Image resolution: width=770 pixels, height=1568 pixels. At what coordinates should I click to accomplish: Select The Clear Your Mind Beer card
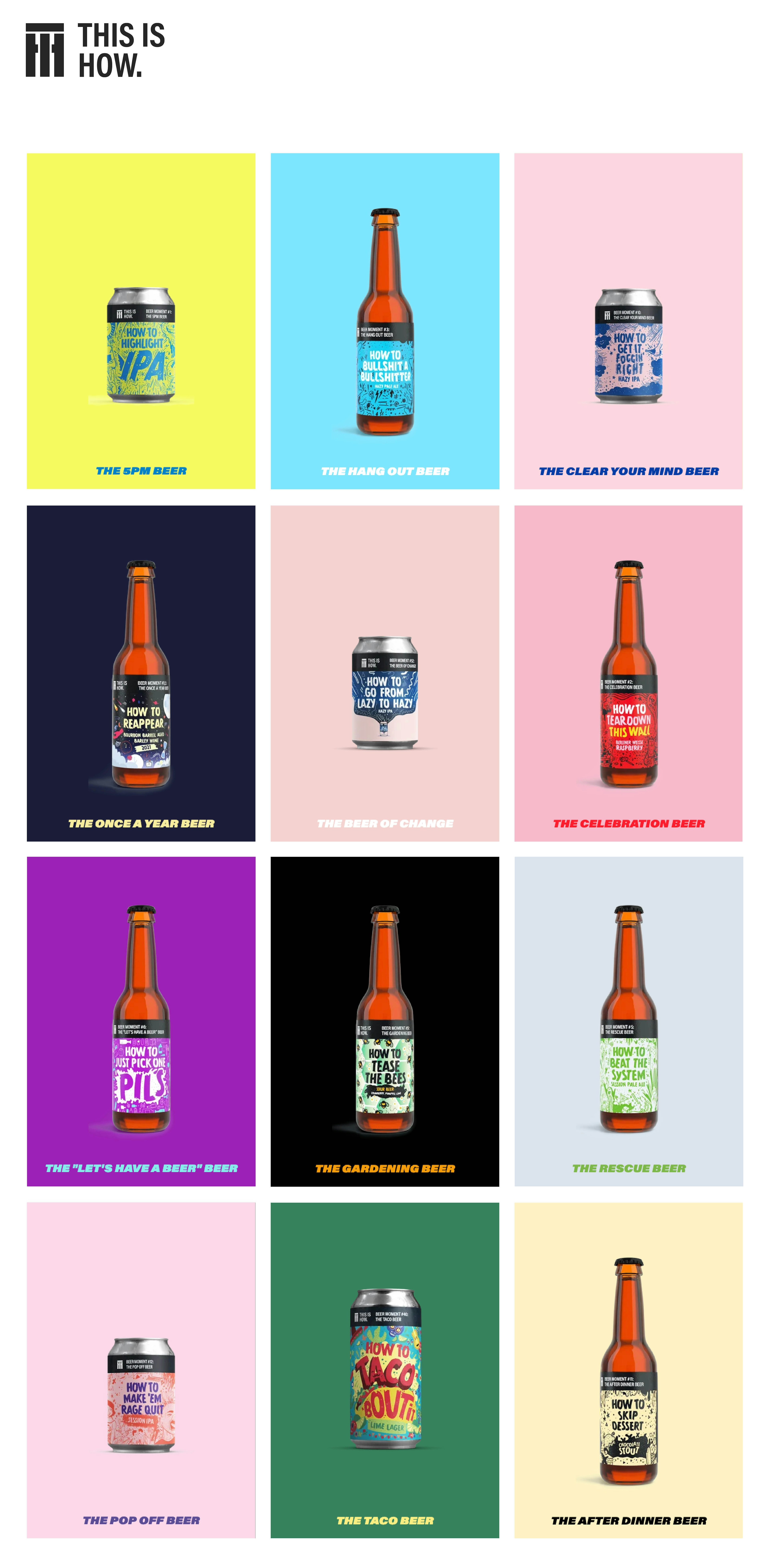coord(628,321)
